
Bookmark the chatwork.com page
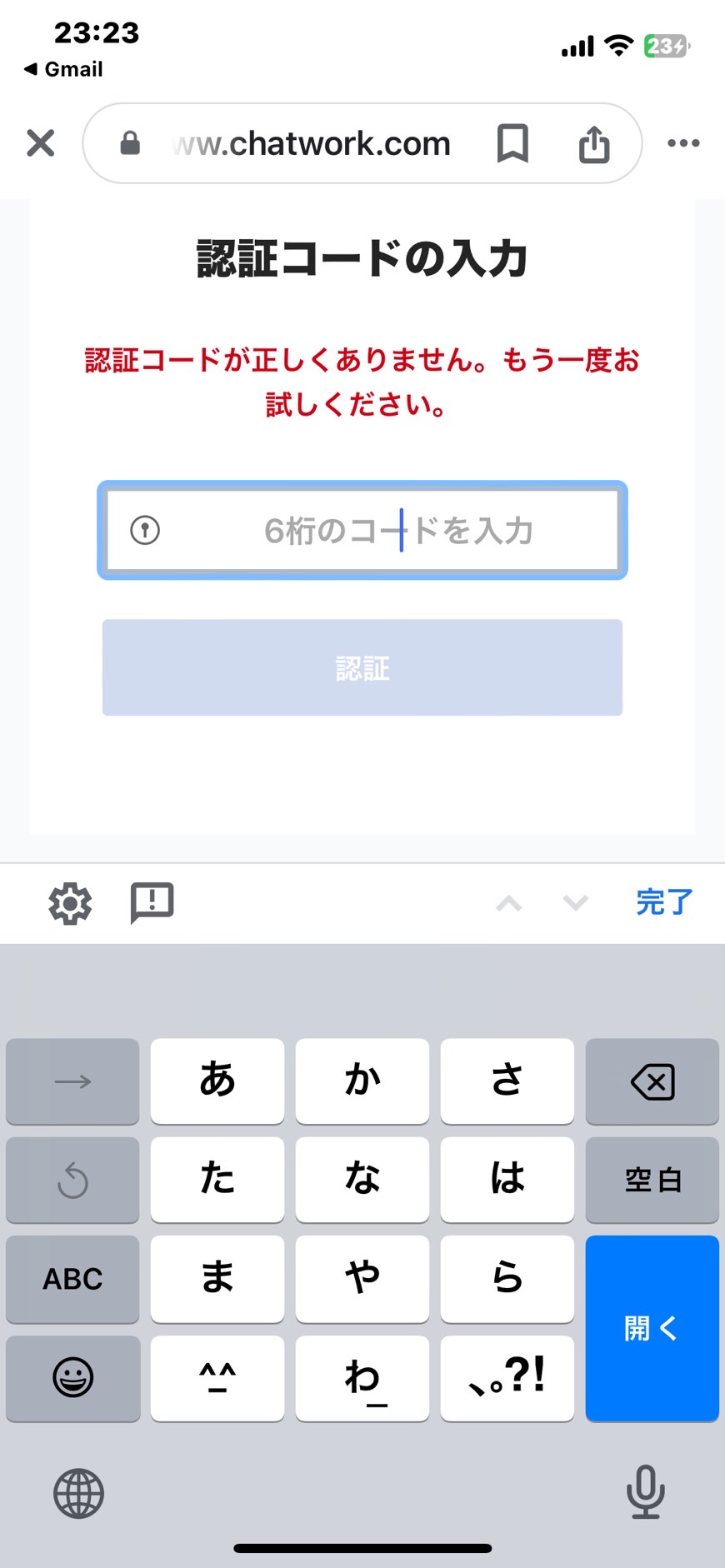512,143
